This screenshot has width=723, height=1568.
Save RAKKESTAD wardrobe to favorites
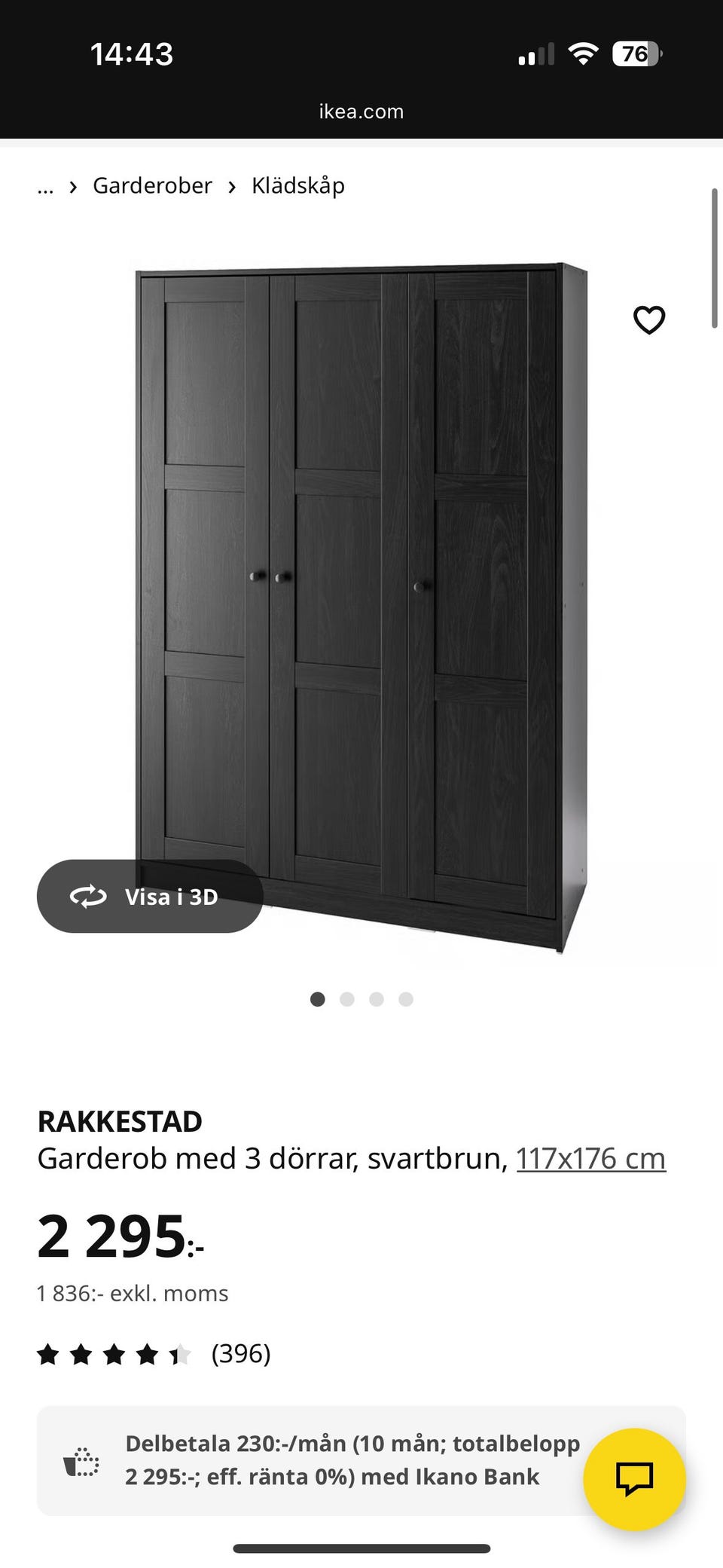[x=648, y=320]
